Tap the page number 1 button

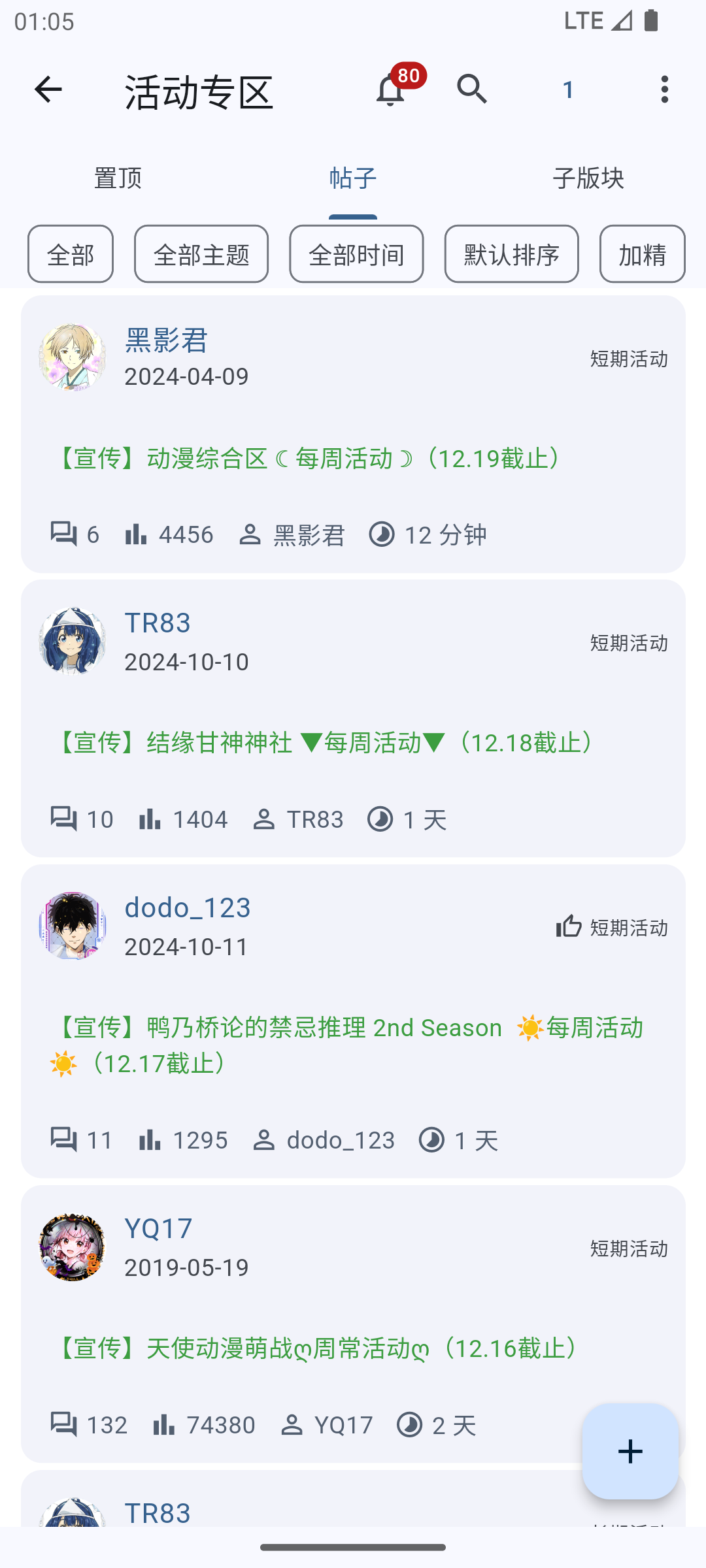[x=568, y=90]
